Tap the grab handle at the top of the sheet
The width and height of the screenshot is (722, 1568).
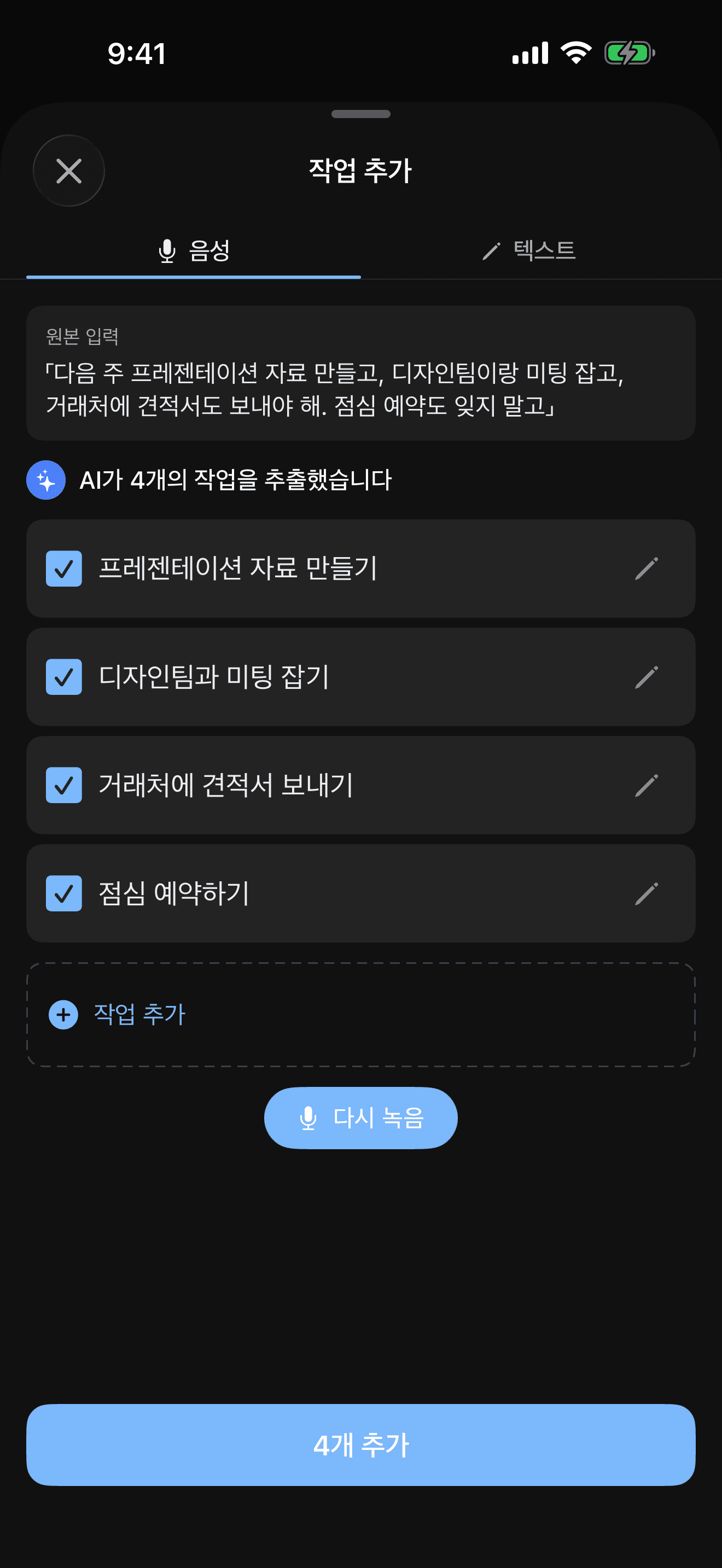coord(361,113)
